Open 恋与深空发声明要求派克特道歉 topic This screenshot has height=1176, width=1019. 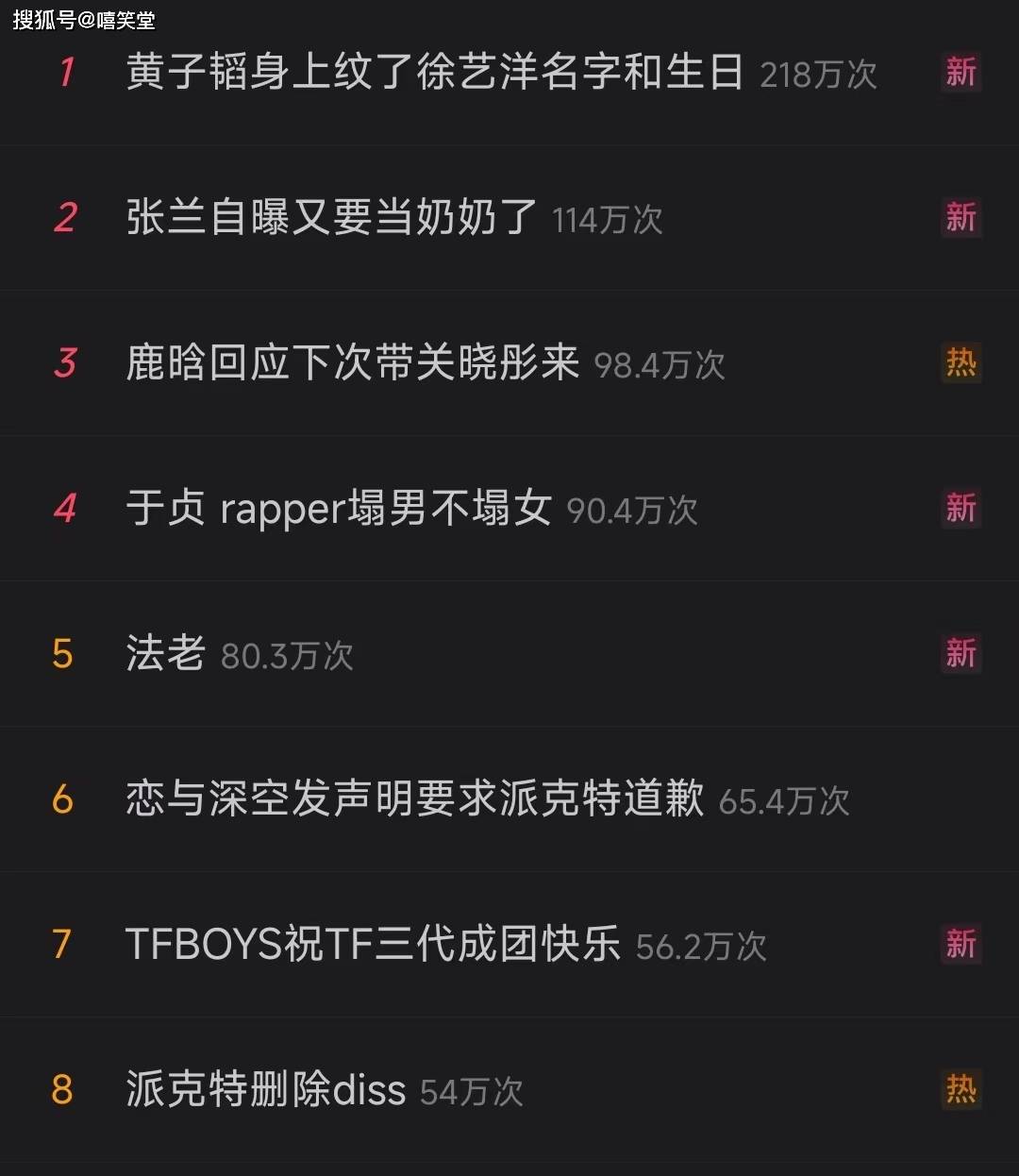point(414,798)
